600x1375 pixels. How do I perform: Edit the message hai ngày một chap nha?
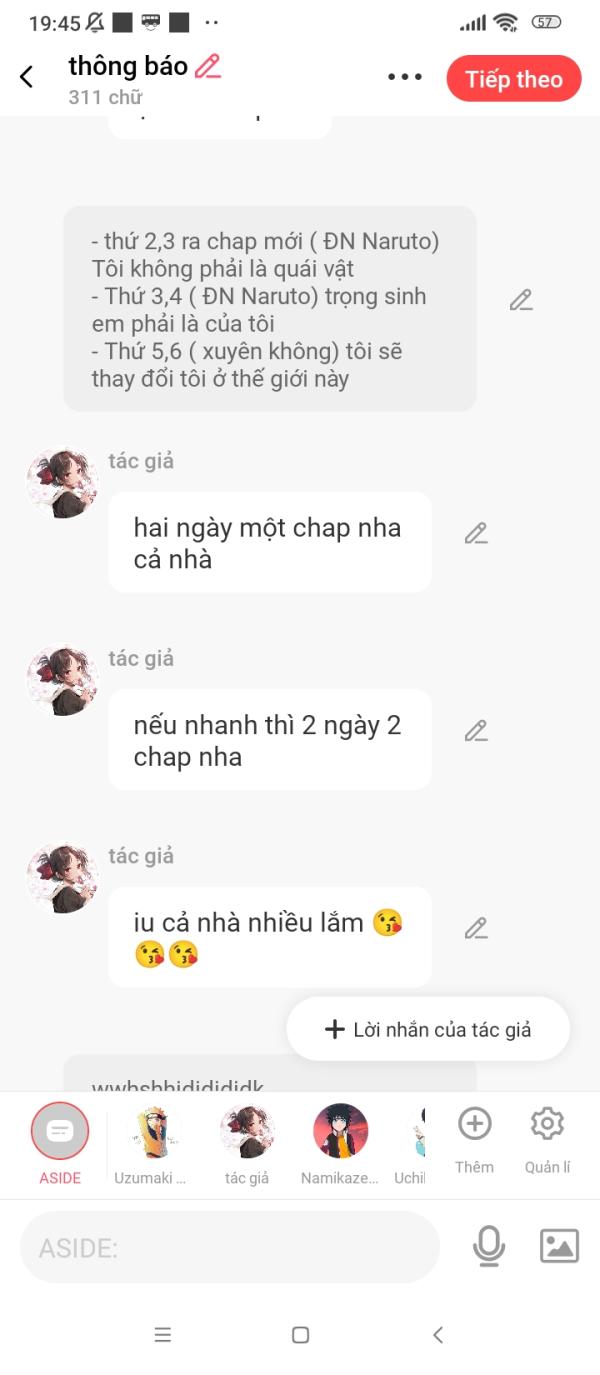(x=476, y=534)
